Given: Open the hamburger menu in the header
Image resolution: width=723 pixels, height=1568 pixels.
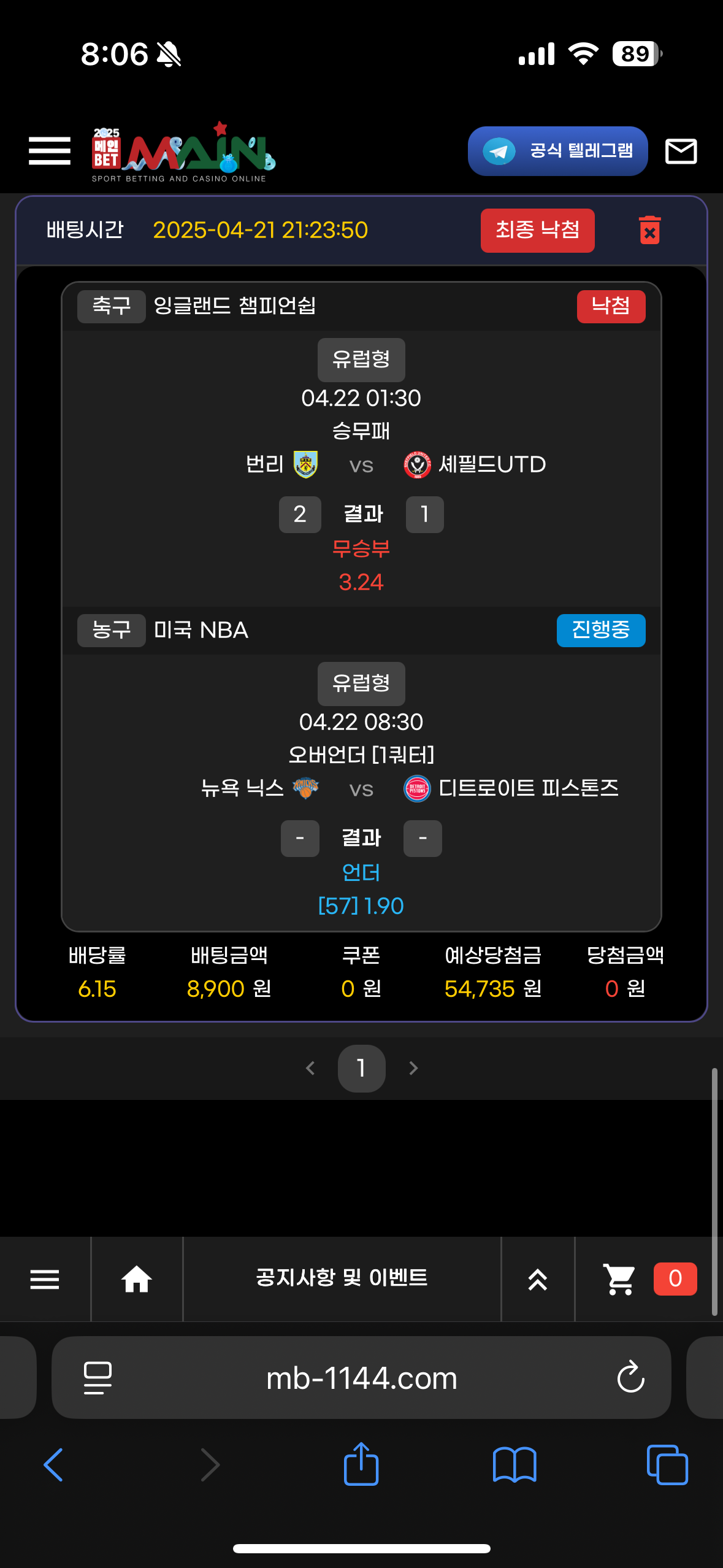Looking at the screenshot, I should [x=50, y=151].
